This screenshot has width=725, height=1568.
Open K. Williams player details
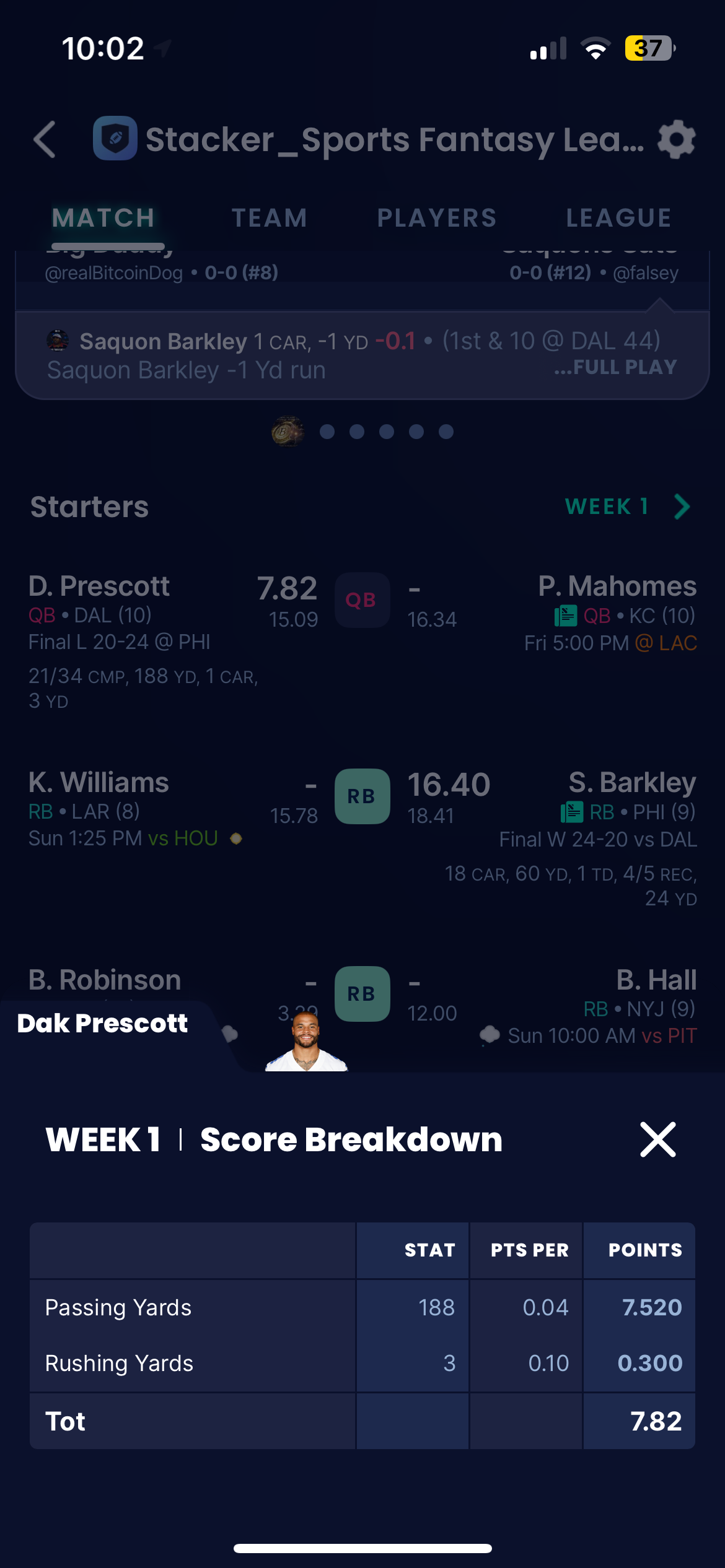(99, 783)
